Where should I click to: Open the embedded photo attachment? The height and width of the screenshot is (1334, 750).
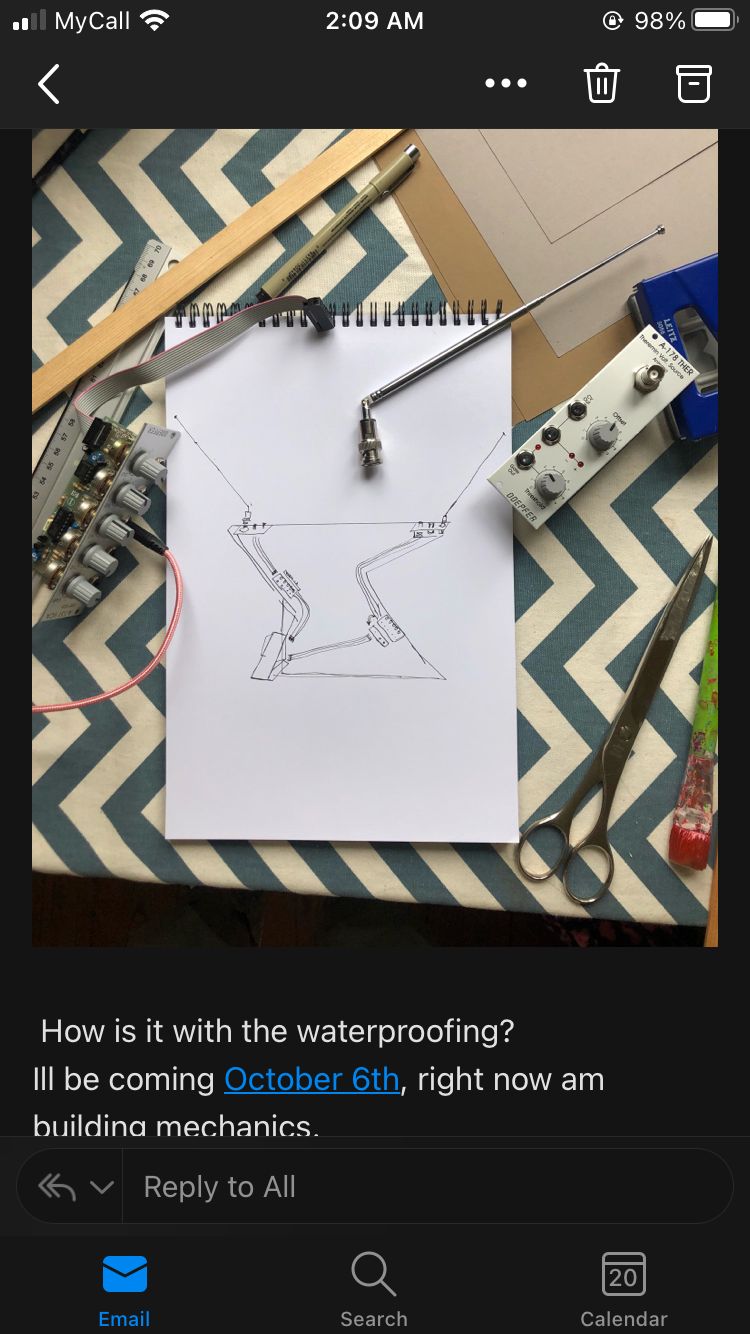pos(375,537)
